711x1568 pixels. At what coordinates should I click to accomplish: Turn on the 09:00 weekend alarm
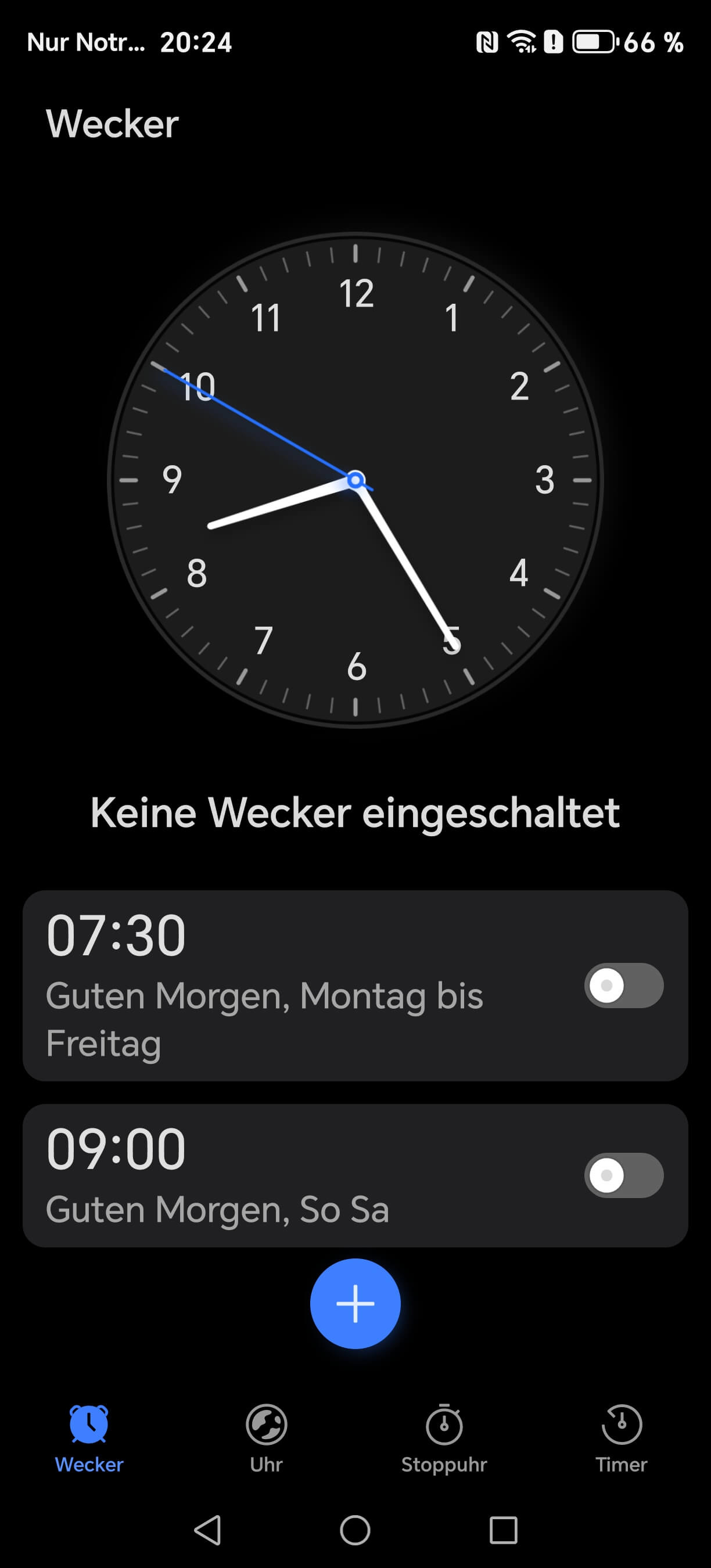pos(623,1175)
